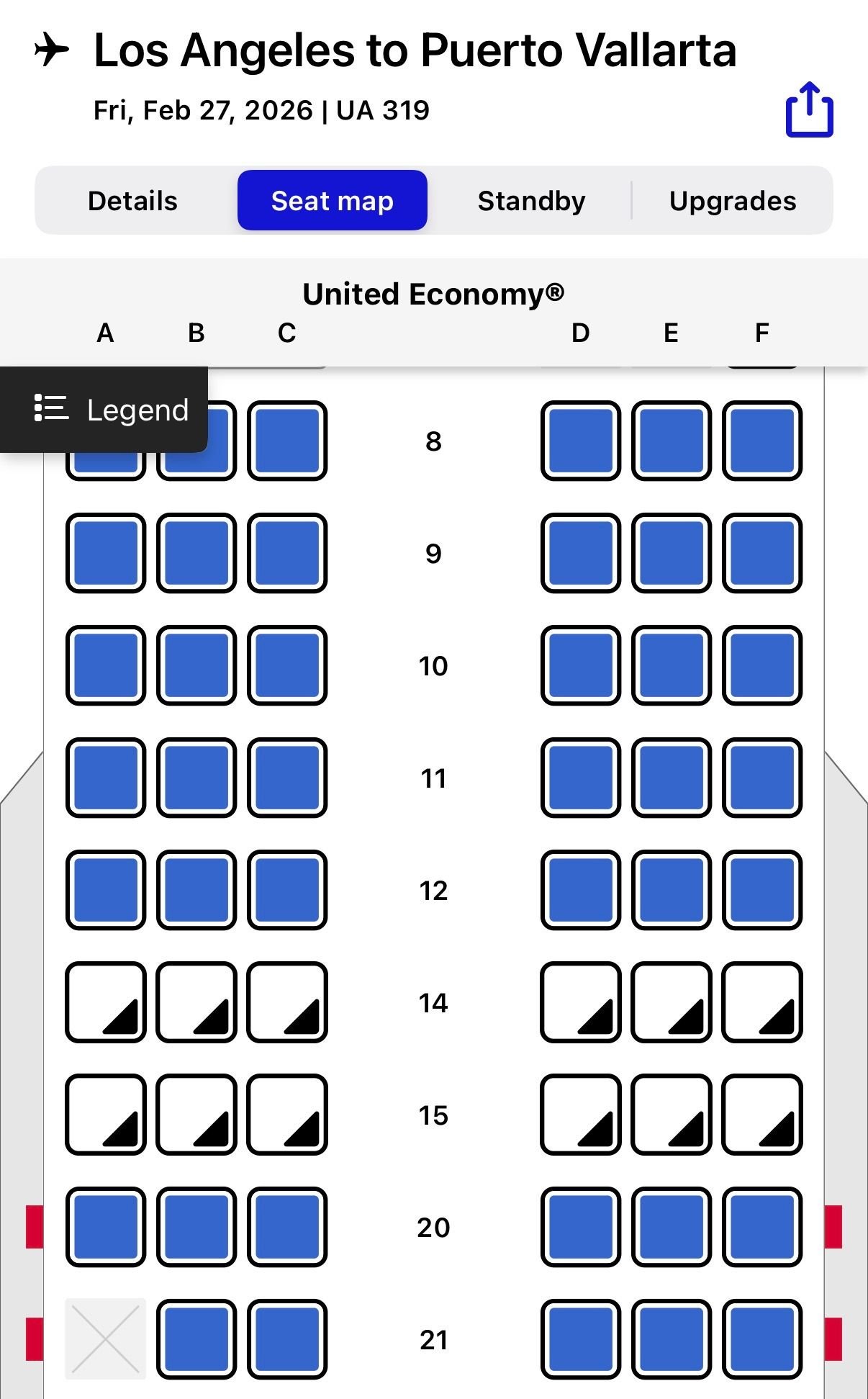Screen dimensions: 868x1399
Task: Tap seat 14F
Action: 762,1002
